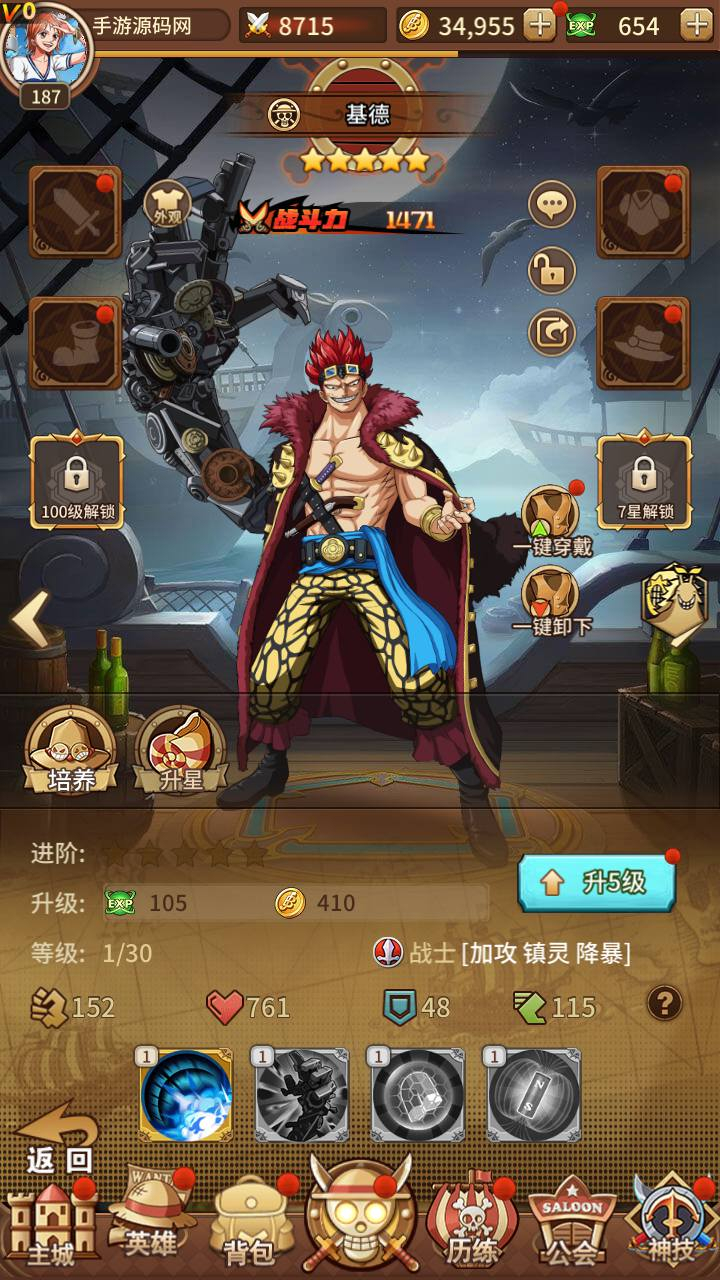Tap 一键卸下 to remove all gear
The height and width of the screenshot is (1280, 720).
(552, 602)
